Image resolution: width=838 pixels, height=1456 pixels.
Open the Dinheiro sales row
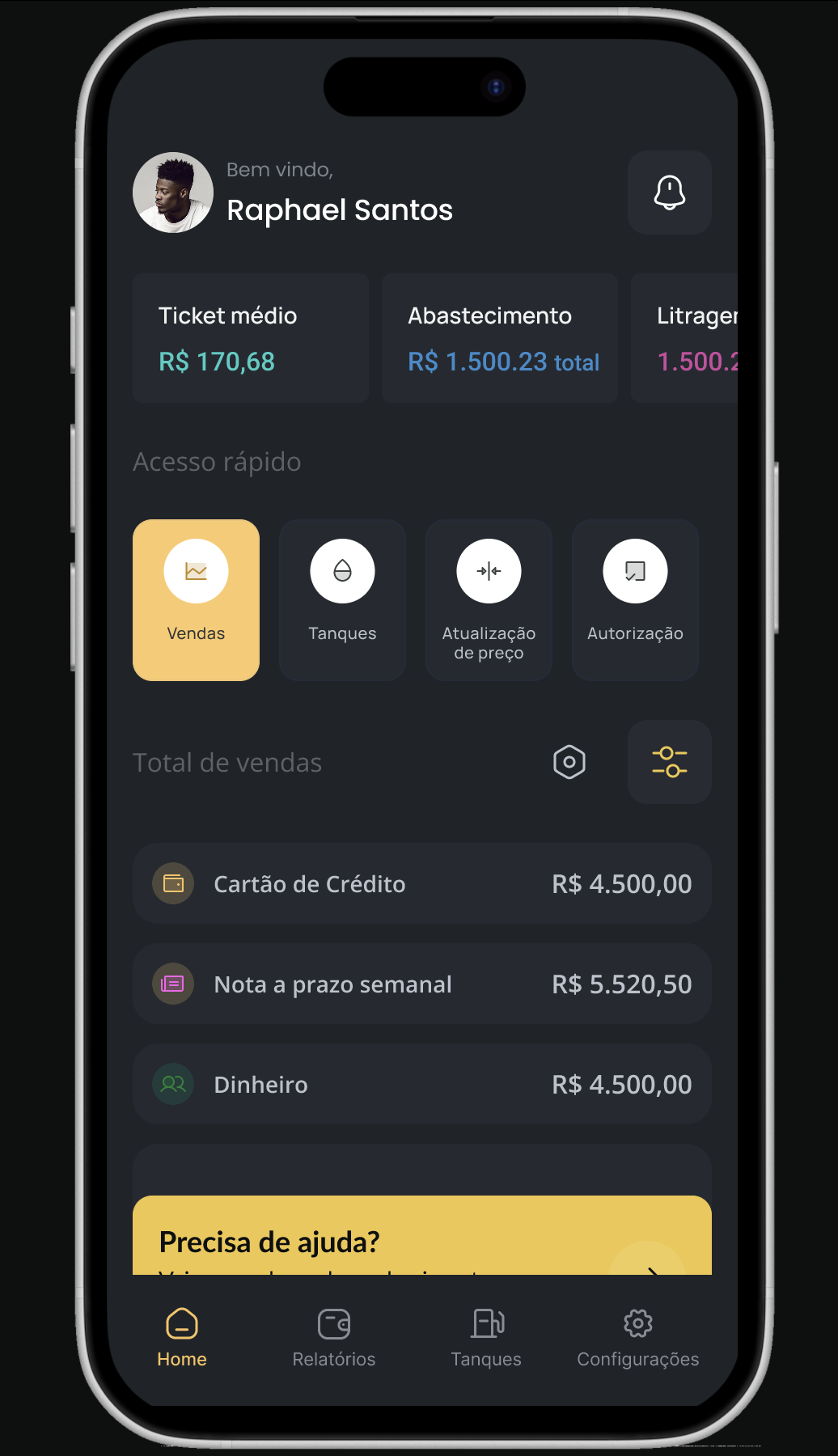pos(422,1084)
